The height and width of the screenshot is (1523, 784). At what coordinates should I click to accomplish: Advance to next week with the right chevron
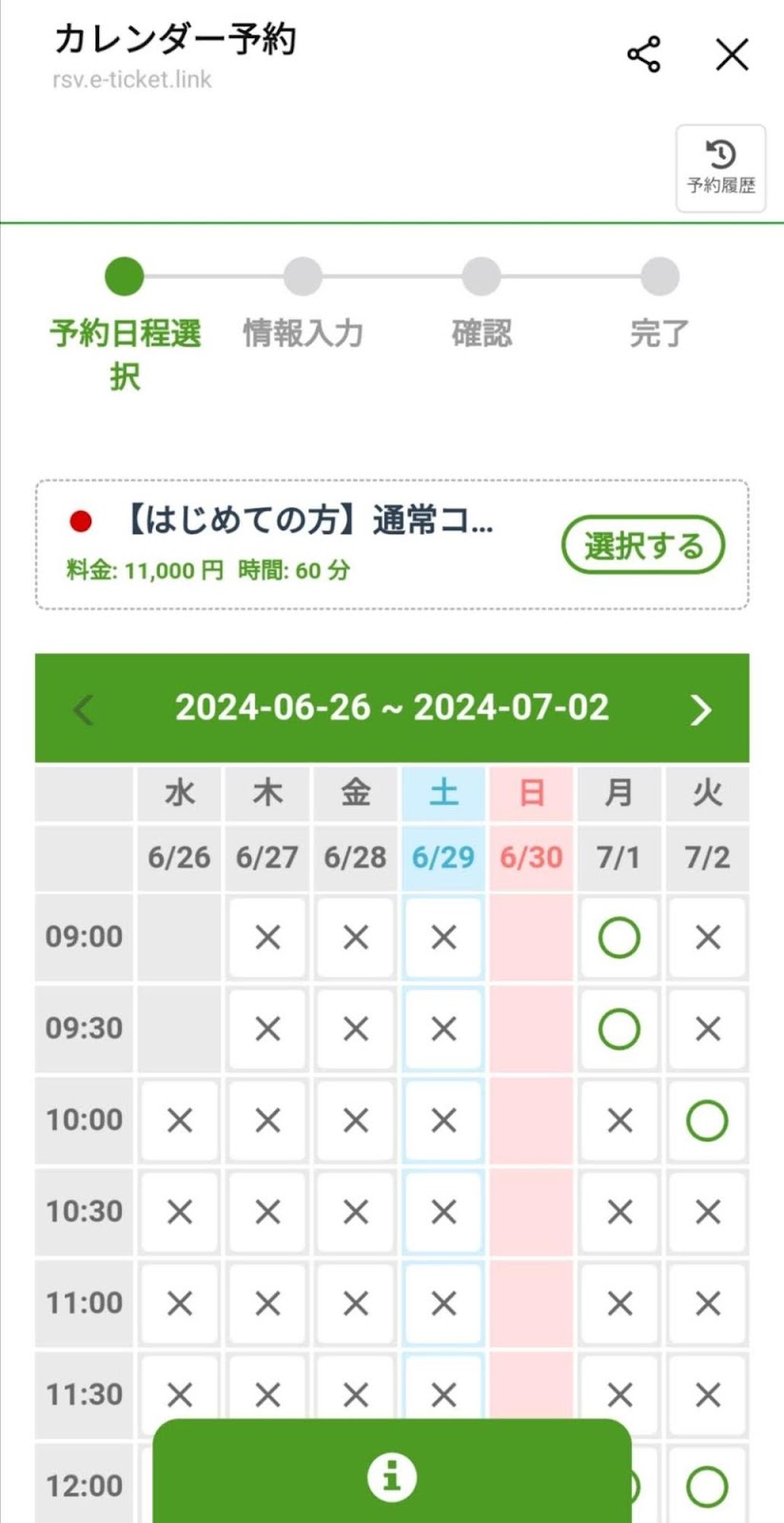coord(701,709)
